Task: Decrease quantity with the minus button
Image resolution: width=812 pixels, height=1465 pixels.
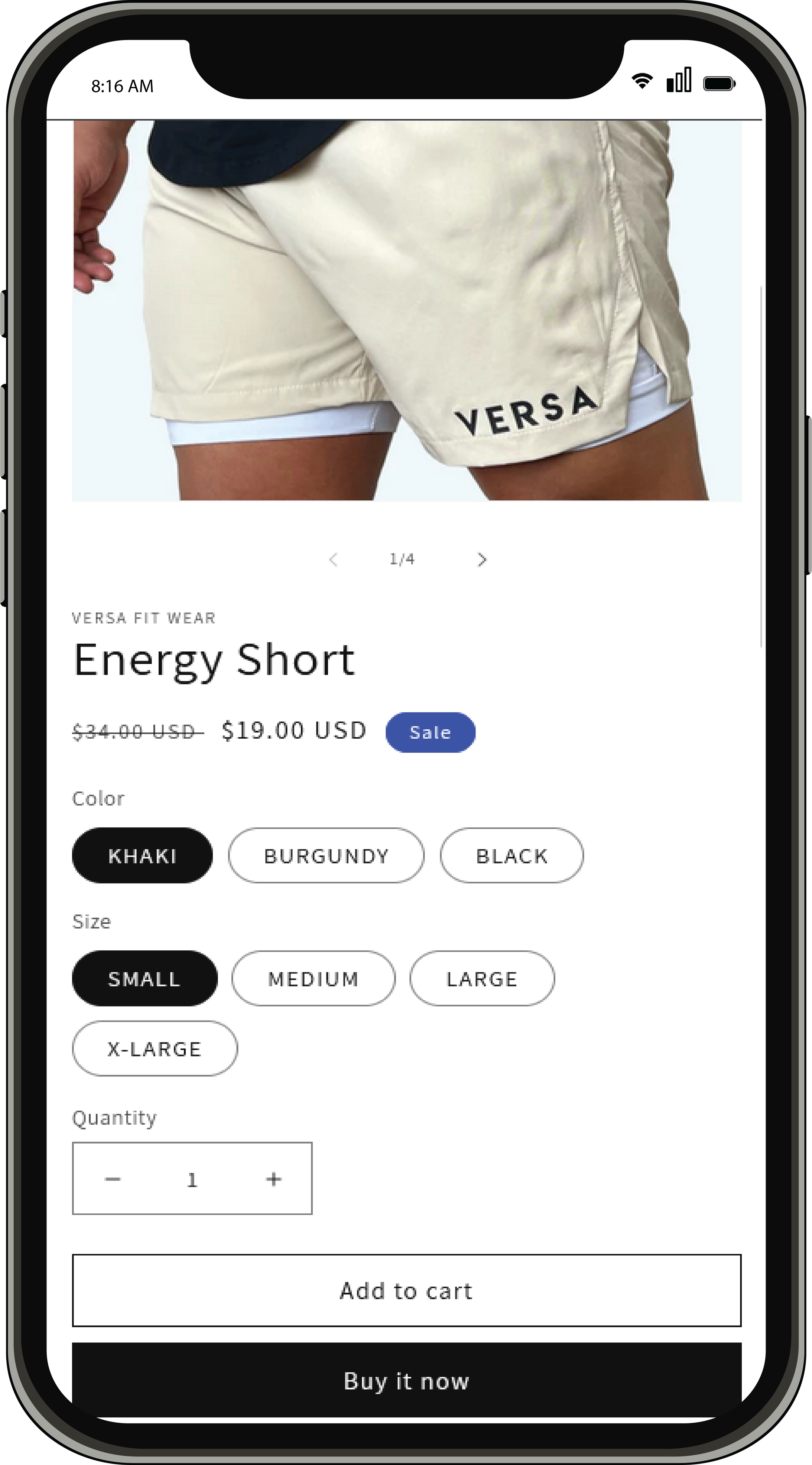Action: click(x=113, y=1179)
